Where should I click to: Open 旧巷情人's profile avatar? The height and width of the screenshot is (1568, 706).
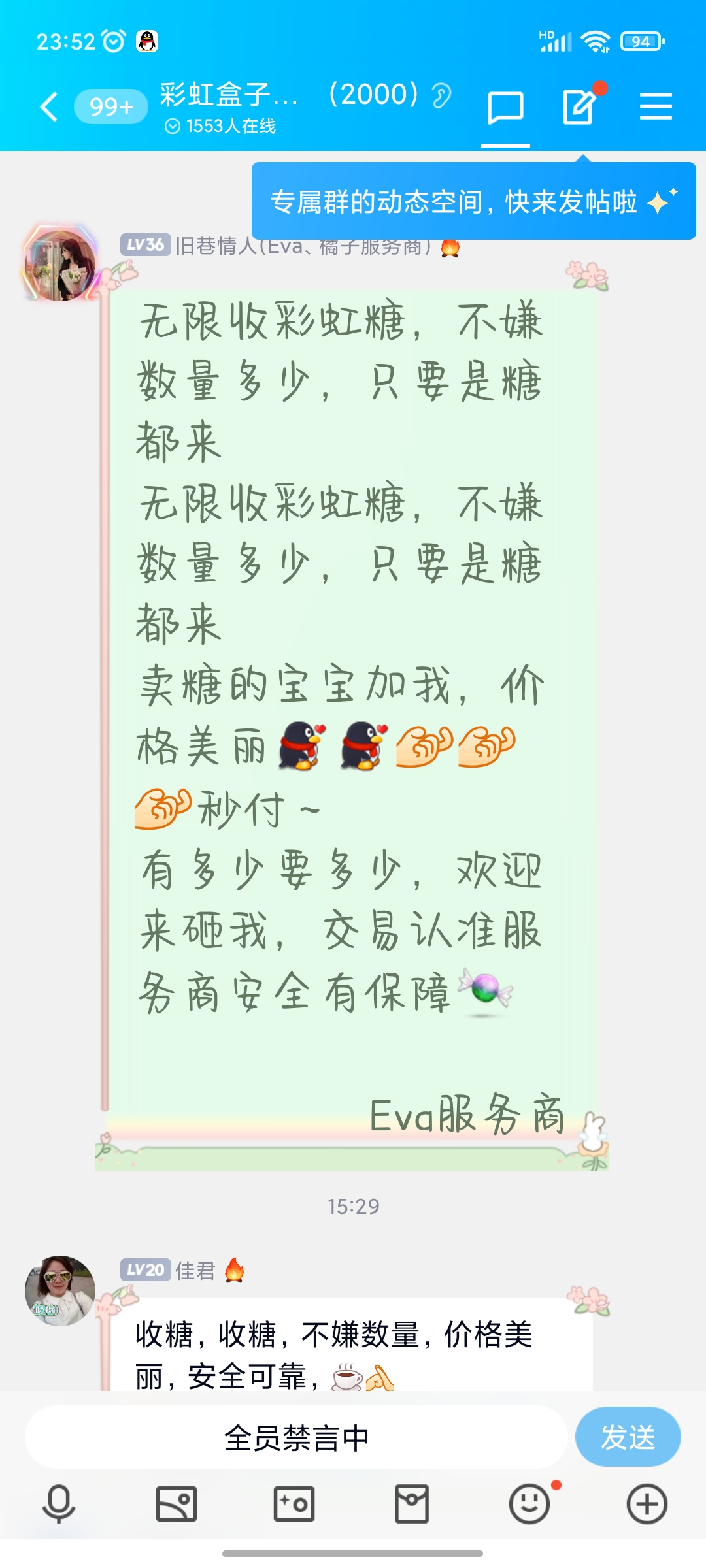pos(60,265)
